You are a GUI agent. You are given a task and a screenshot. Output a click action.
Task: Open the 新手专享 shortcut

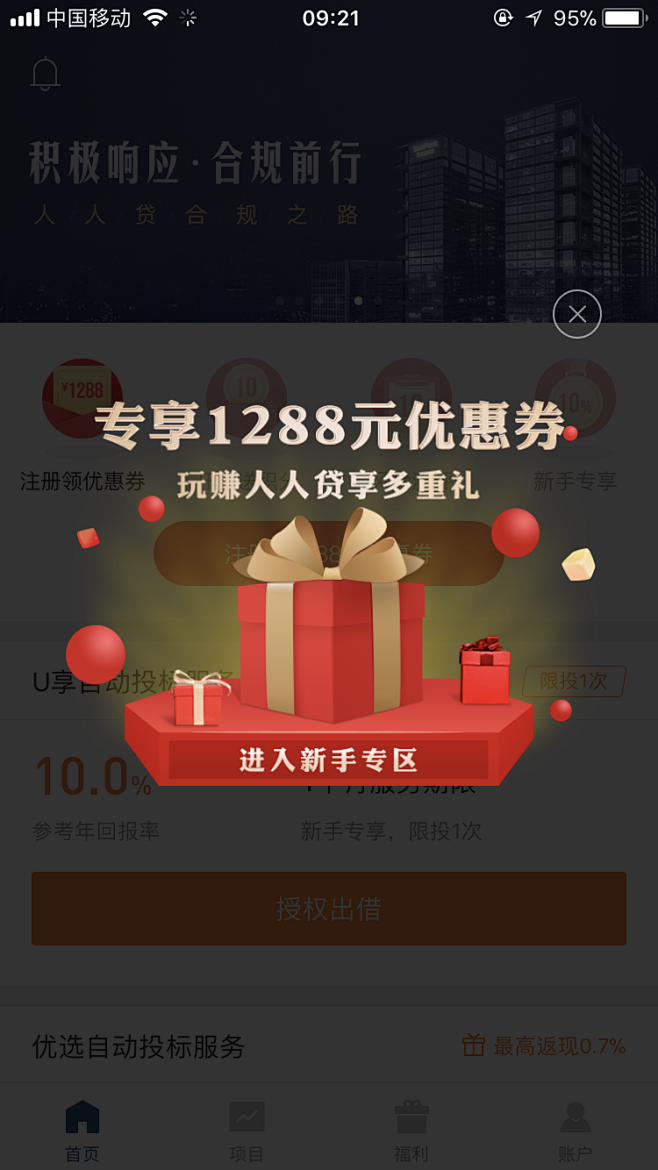pos(575,425)
